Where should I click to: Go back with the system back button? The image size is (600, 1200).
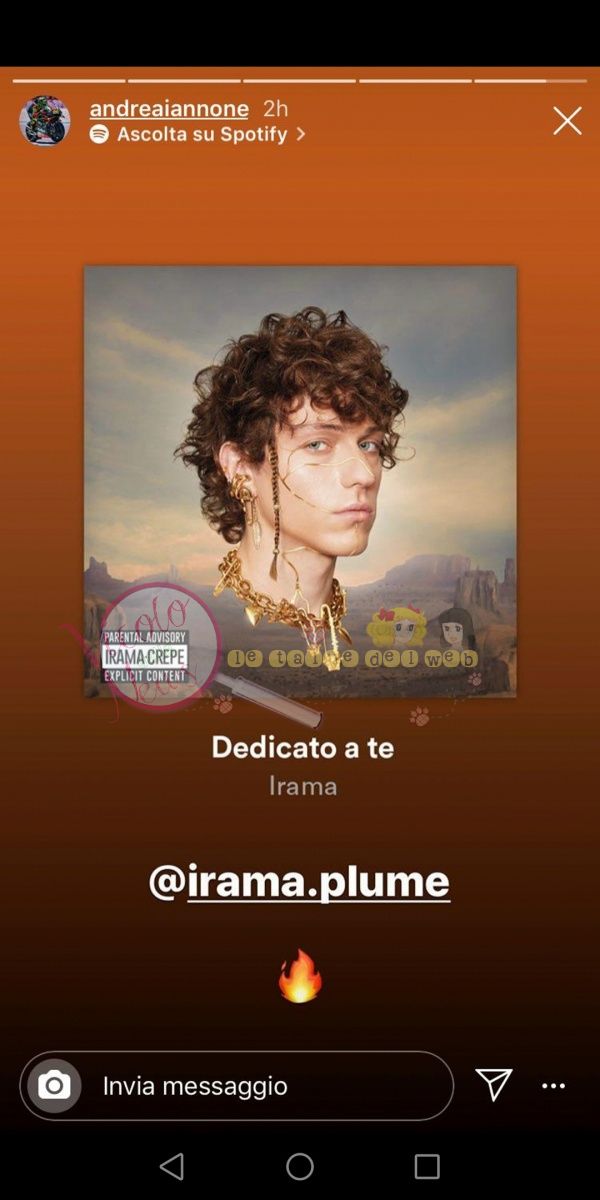click(x=172, y=1166)
